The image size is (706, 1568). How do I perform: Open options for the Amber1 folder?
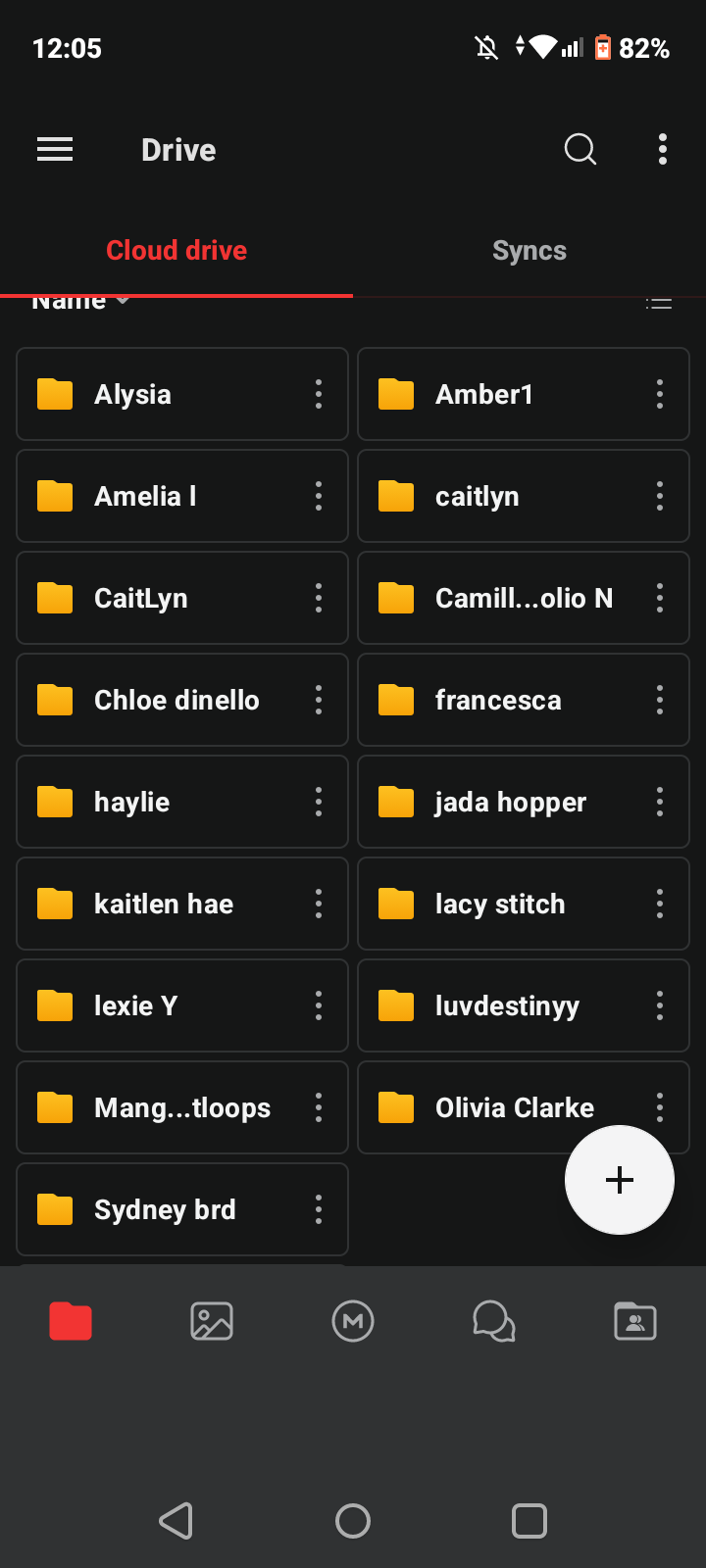[660, 394]
